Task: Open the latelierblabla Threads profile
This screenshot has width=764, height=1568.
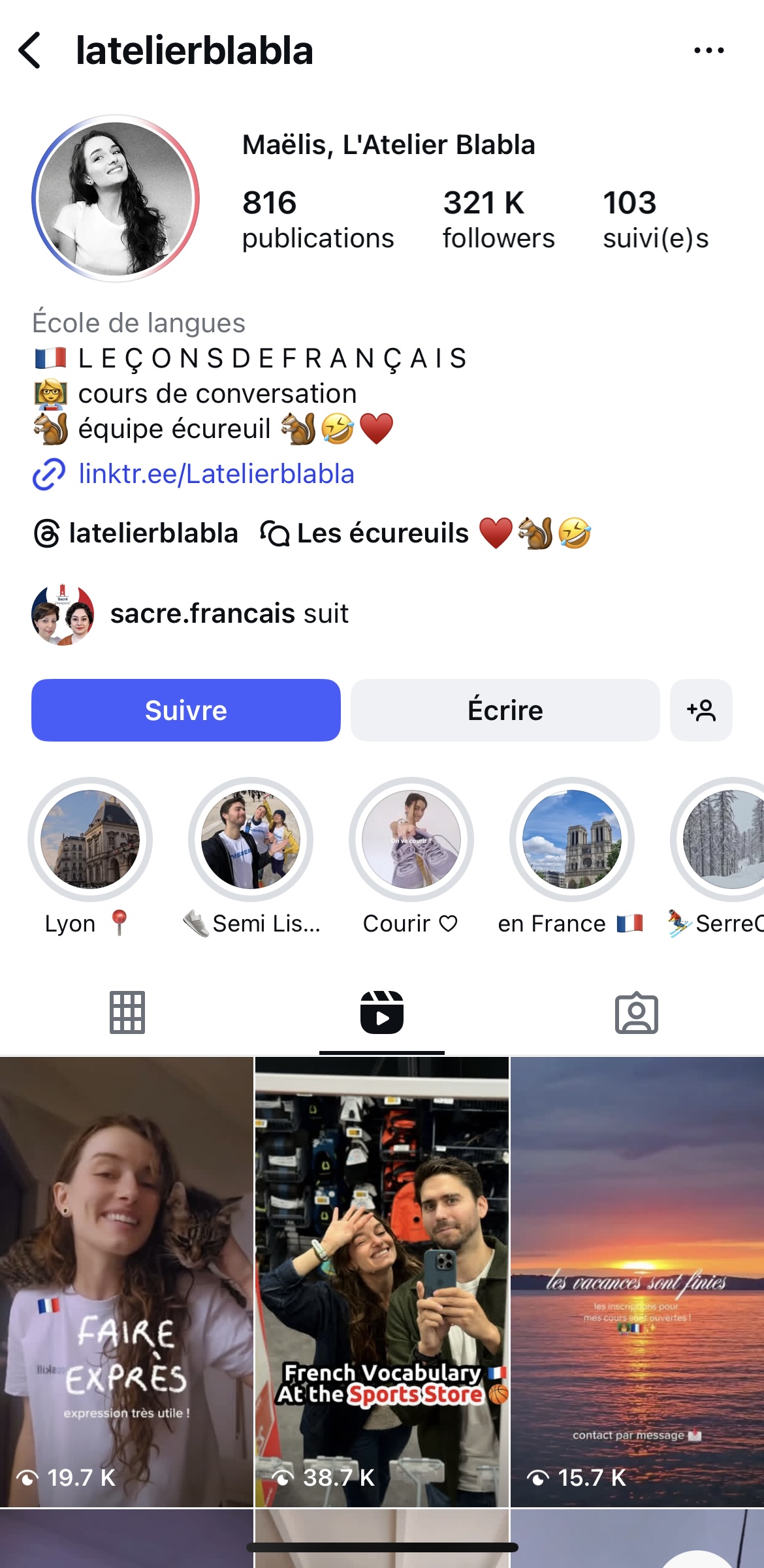Action: [136, 533]
